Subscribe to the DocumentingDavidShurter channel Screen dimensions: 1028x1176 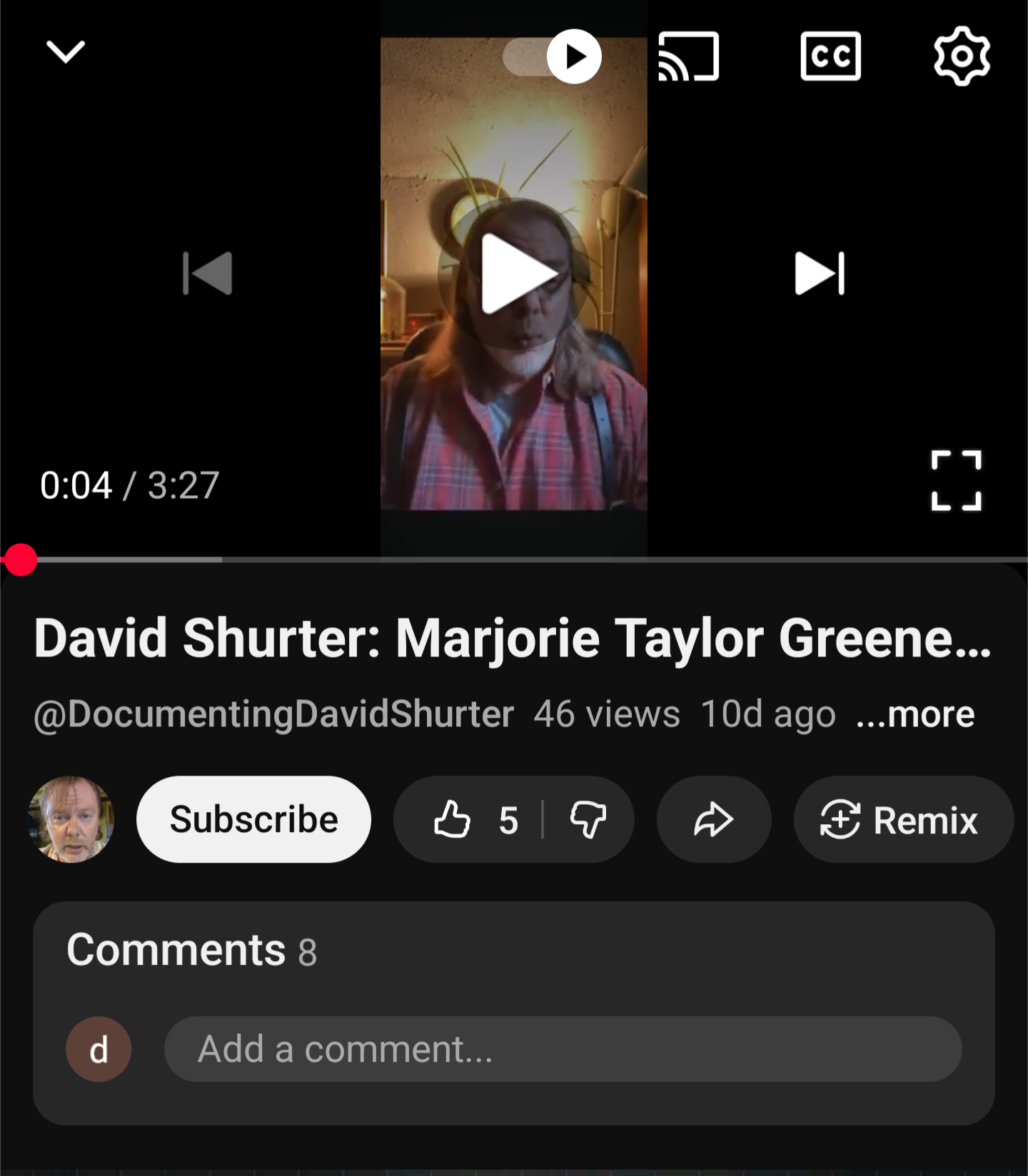click(x=253, y=819)
